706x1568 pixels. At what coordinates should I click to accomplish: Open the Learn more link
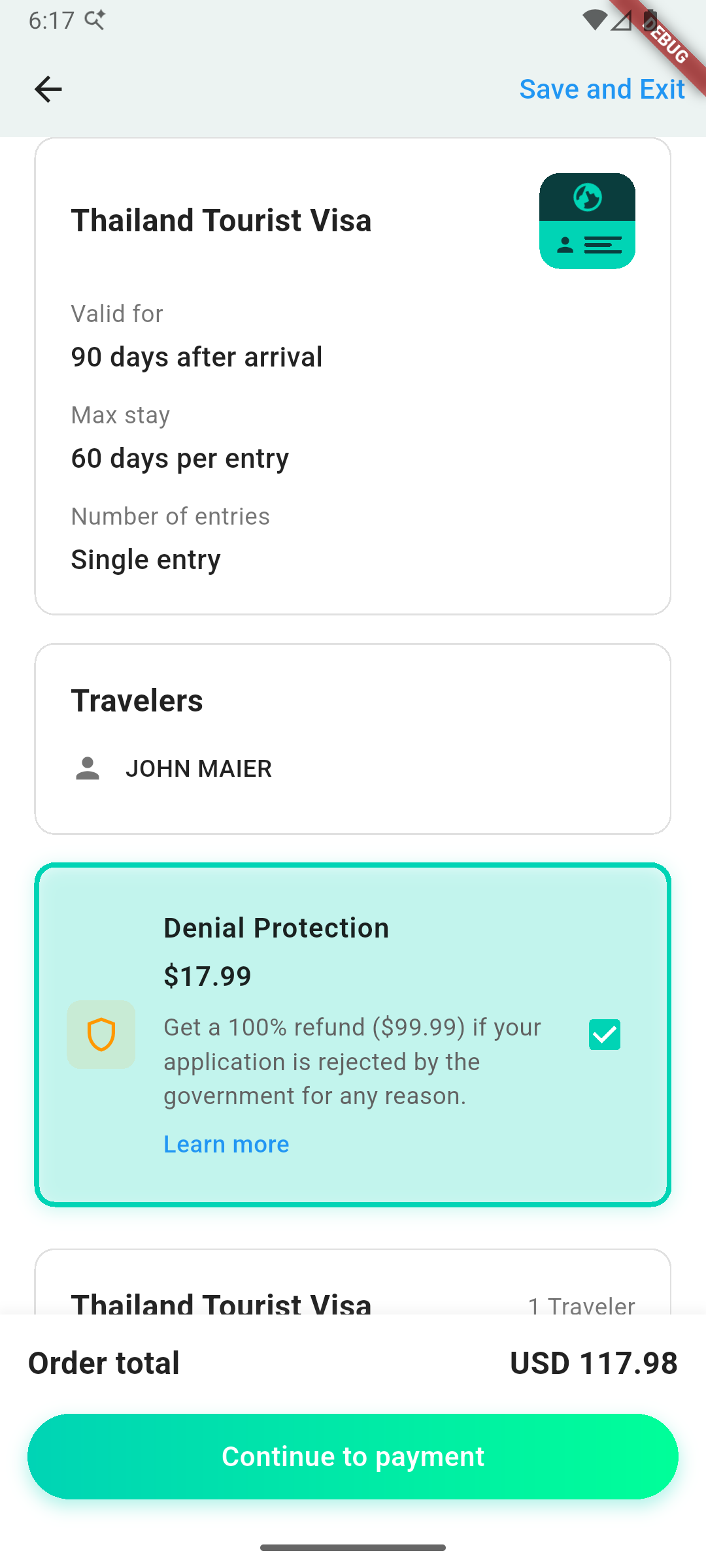tap(226, 1144)
